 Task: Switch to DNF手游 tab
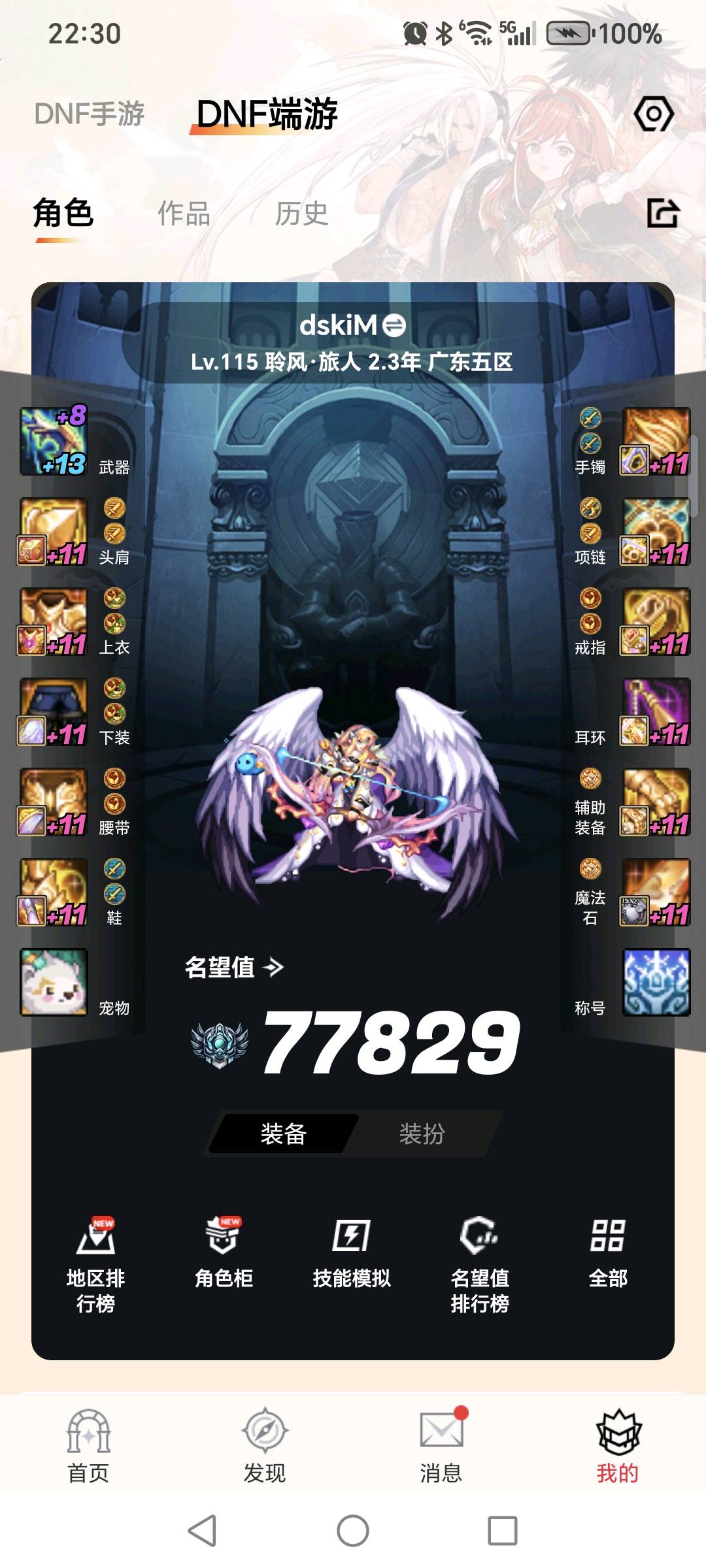(89, 114)
